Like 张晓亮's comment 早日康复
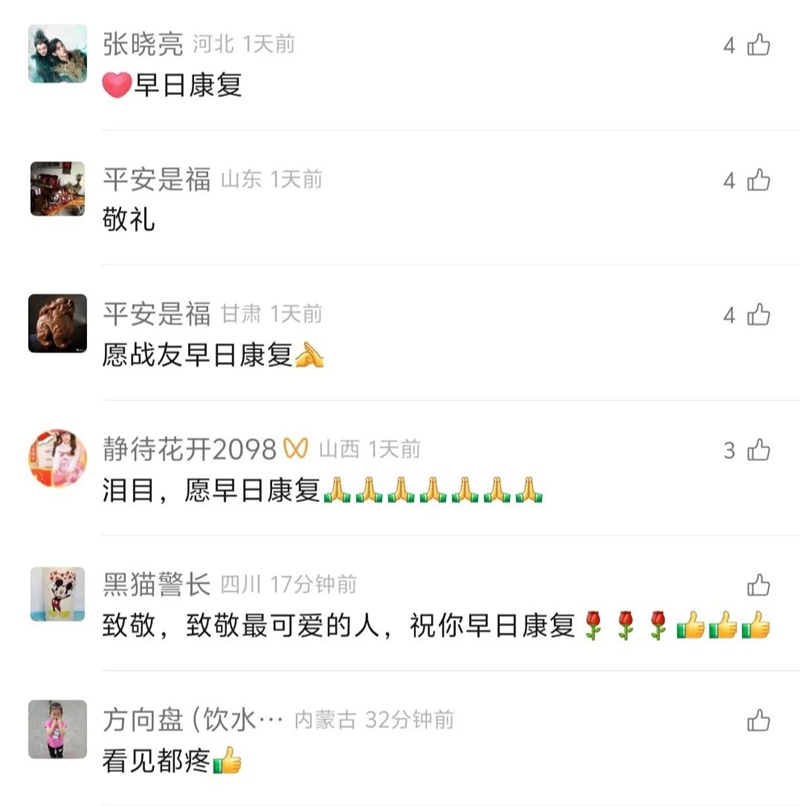The height and width of the screenshot is (806, 800). point(759,45)
